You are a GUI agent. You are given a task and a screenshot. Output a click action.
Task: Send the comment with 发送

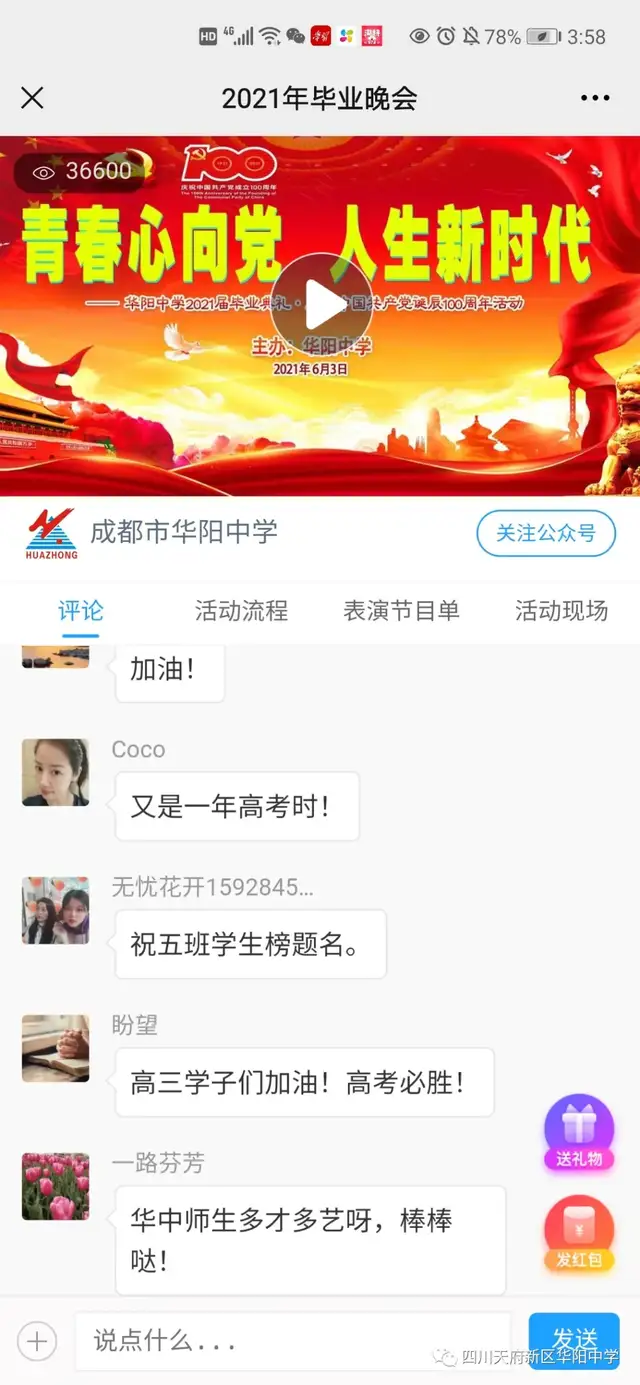[573, 1338]
